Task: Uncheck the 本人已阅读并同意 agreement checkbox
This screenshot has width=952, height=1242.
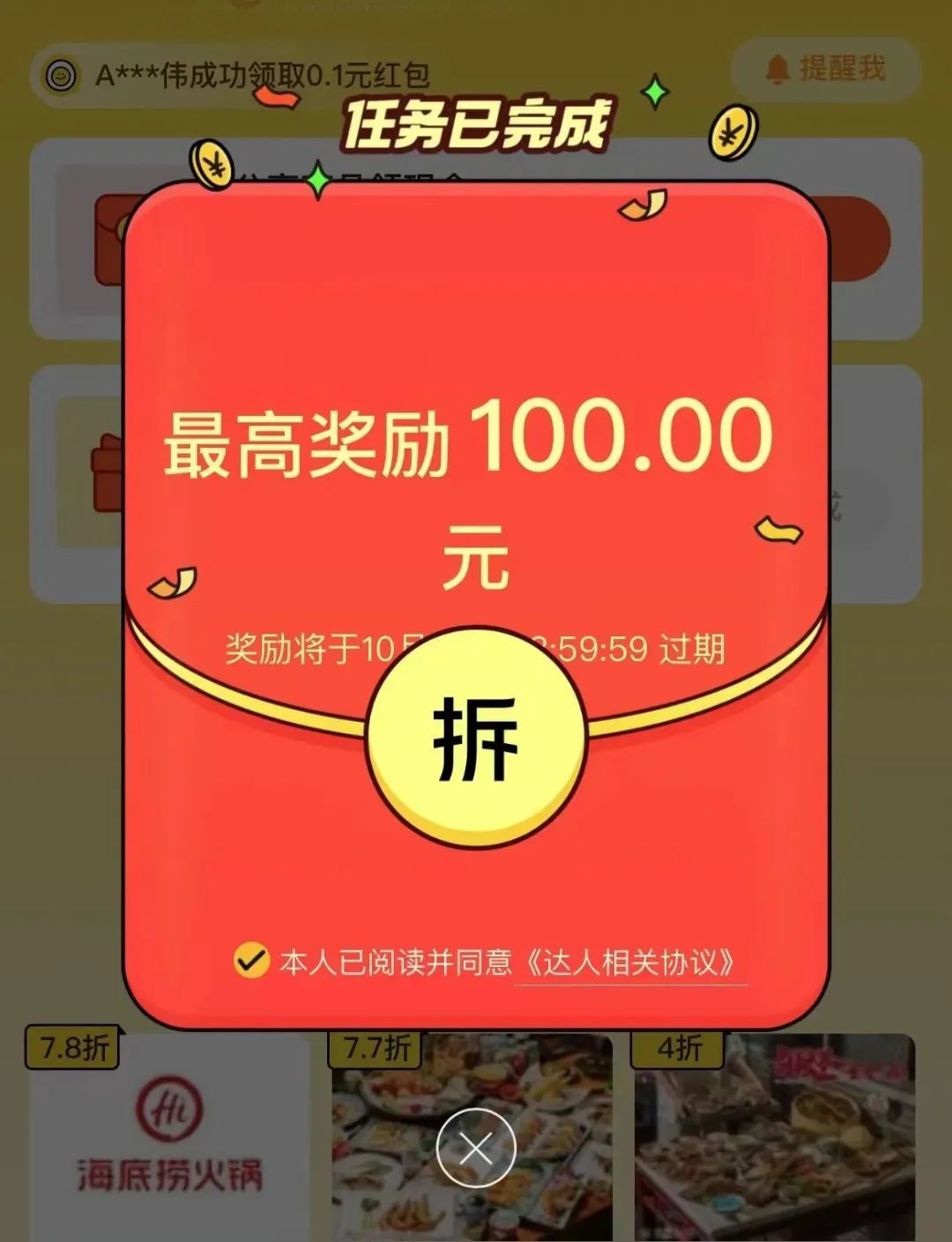Action: tap(251, 961)
